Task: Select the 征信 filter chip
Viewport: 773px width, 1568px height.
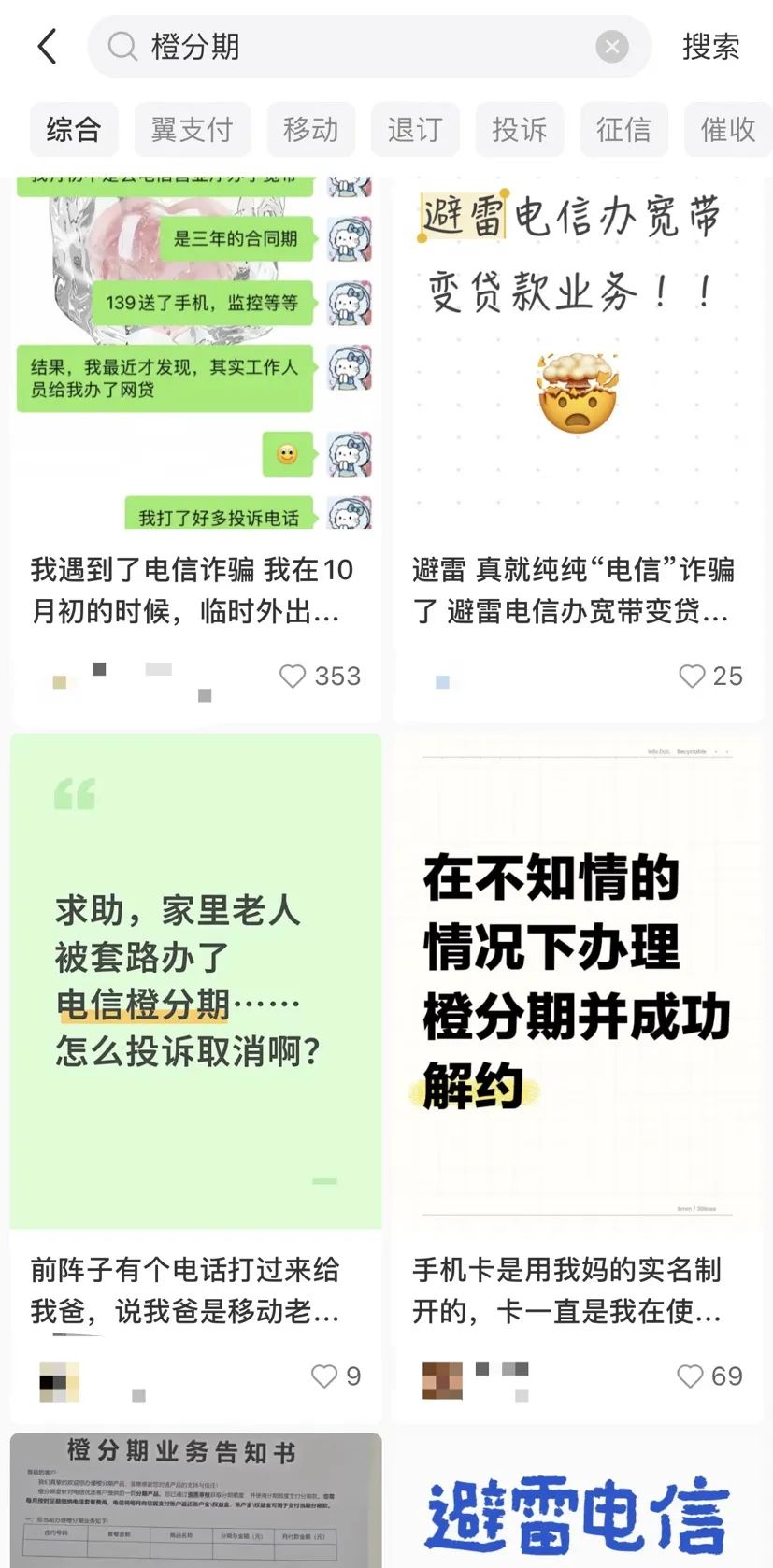Action: (623, 129)
